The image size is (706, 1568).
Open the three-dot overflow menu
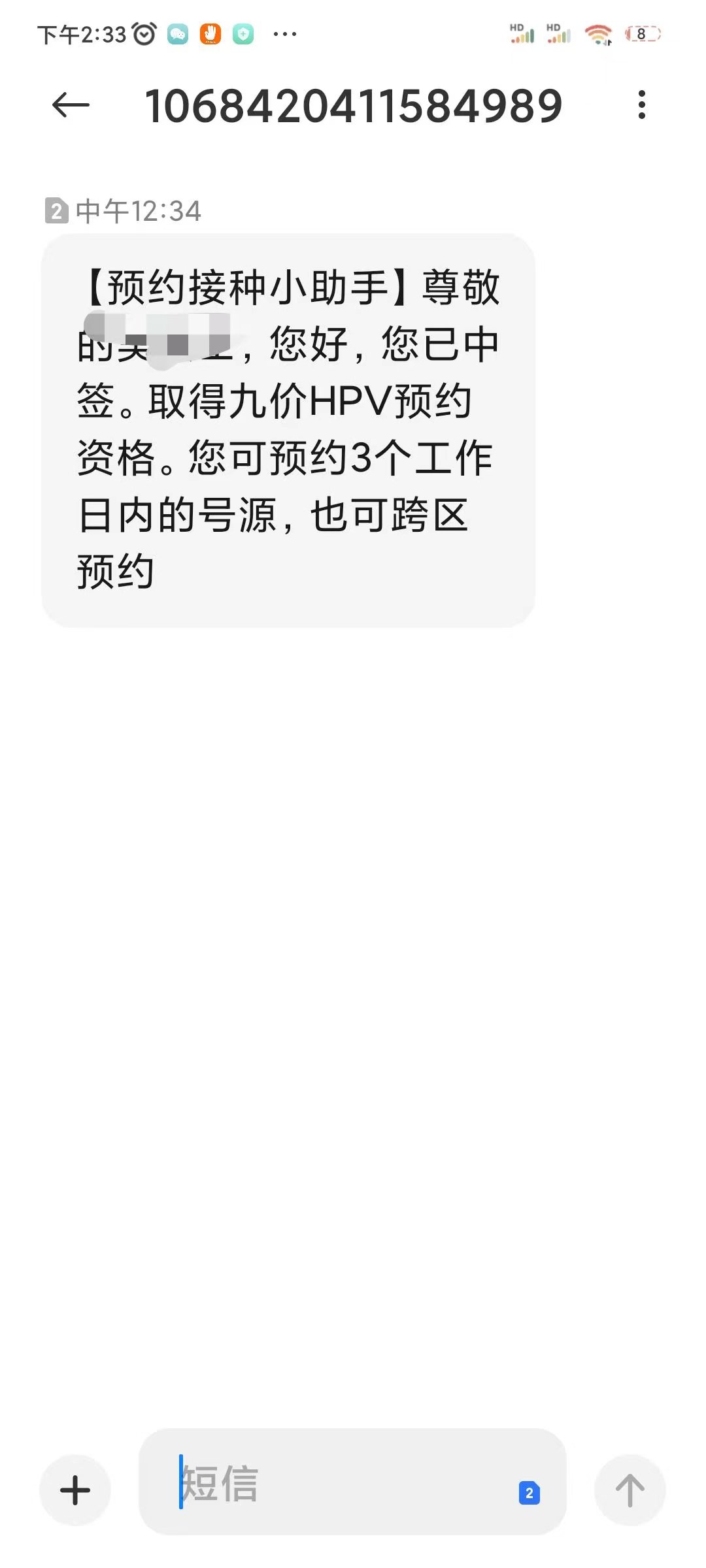(x=642, y=105)
